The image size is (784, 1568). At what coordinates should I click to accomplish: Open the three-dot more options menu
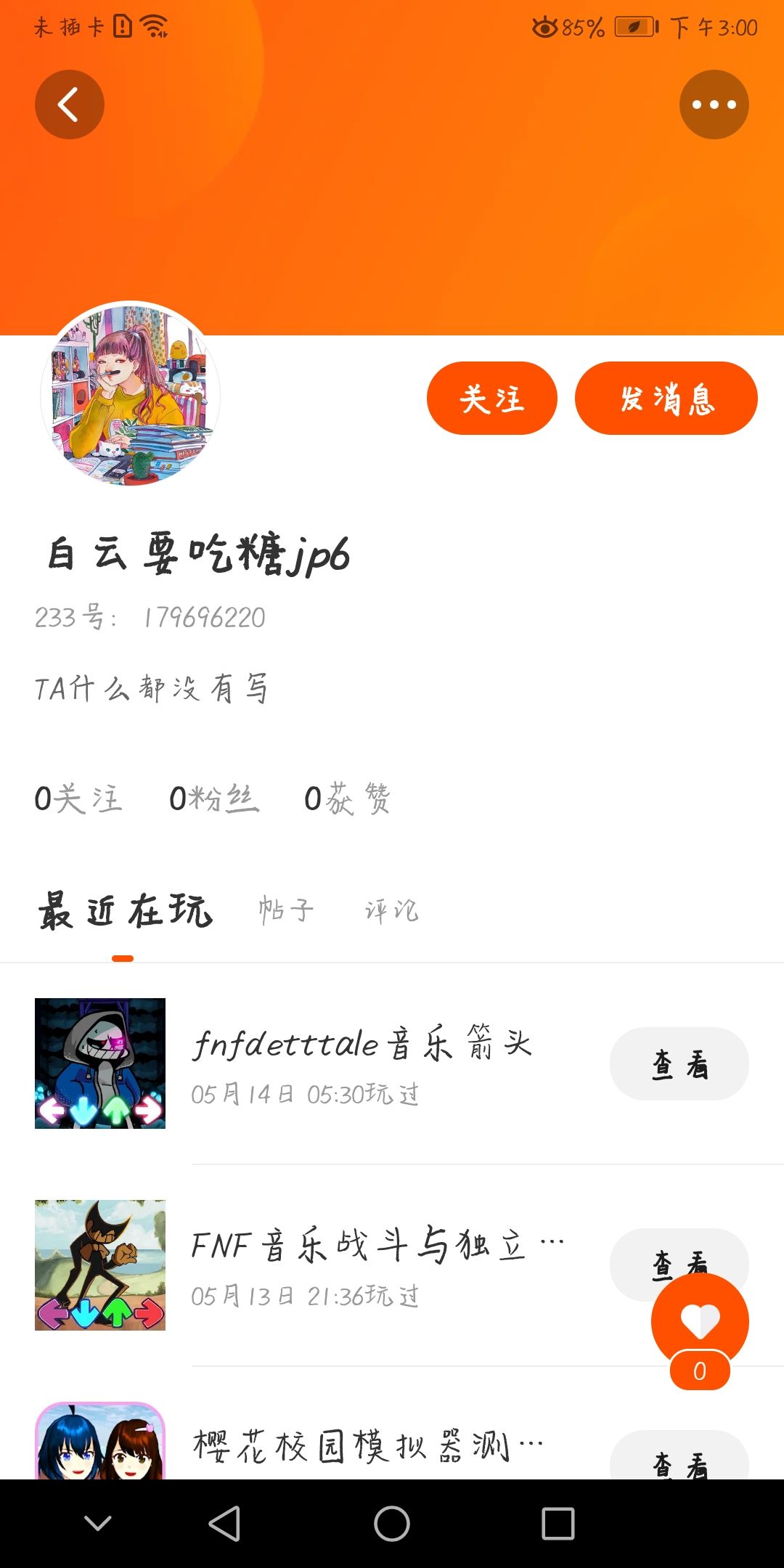[714, 105]
